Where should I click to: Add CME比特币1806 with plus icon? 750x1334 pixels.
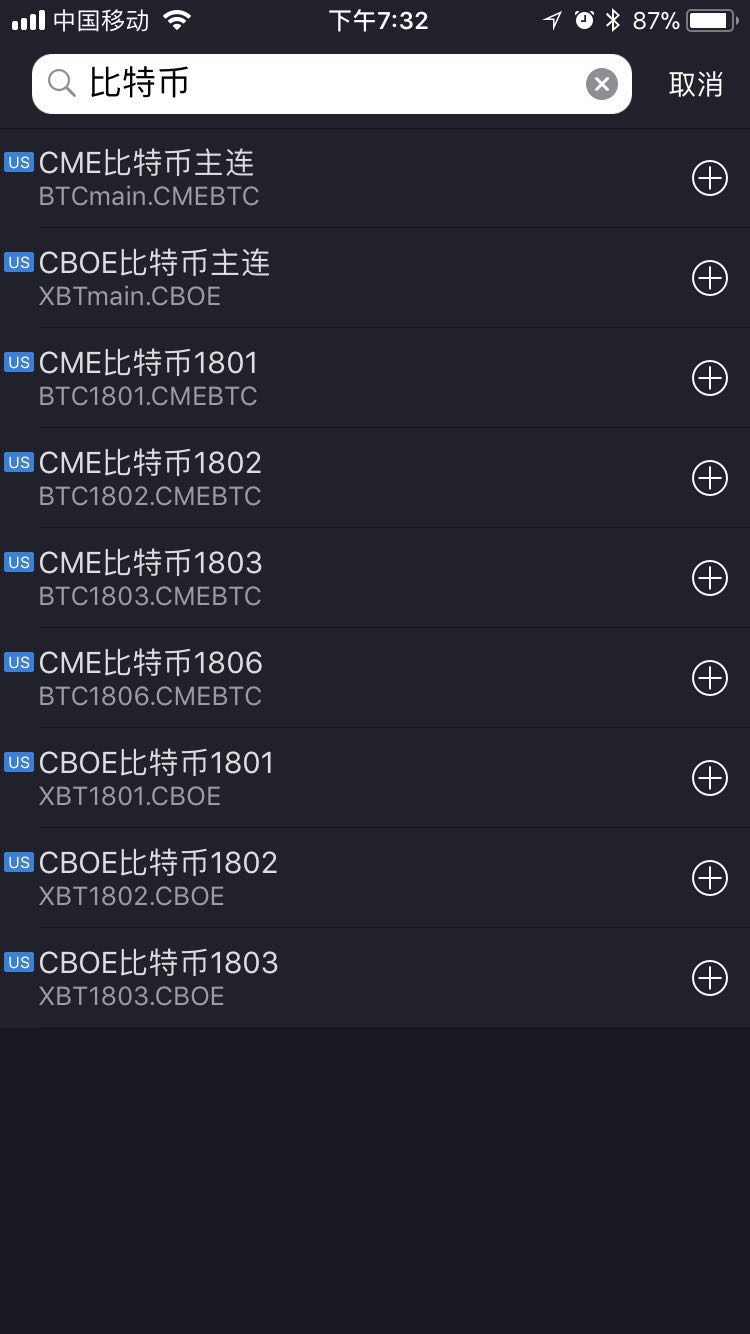click(710, 678)
